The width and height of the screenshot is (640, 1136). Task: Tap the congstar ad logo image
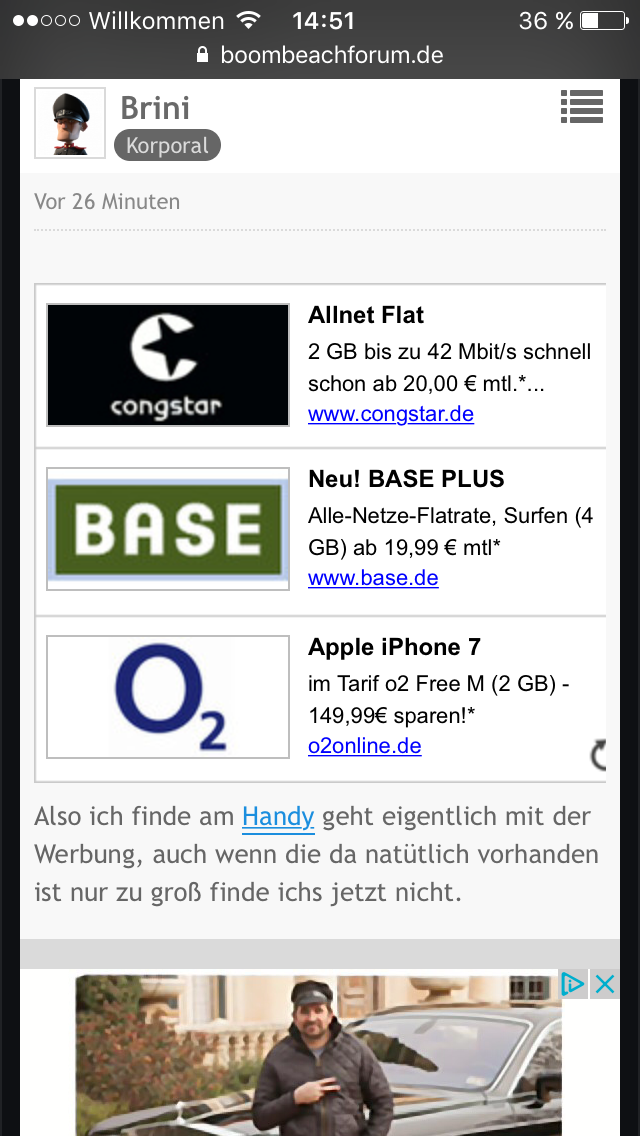(x=168, y=365)
